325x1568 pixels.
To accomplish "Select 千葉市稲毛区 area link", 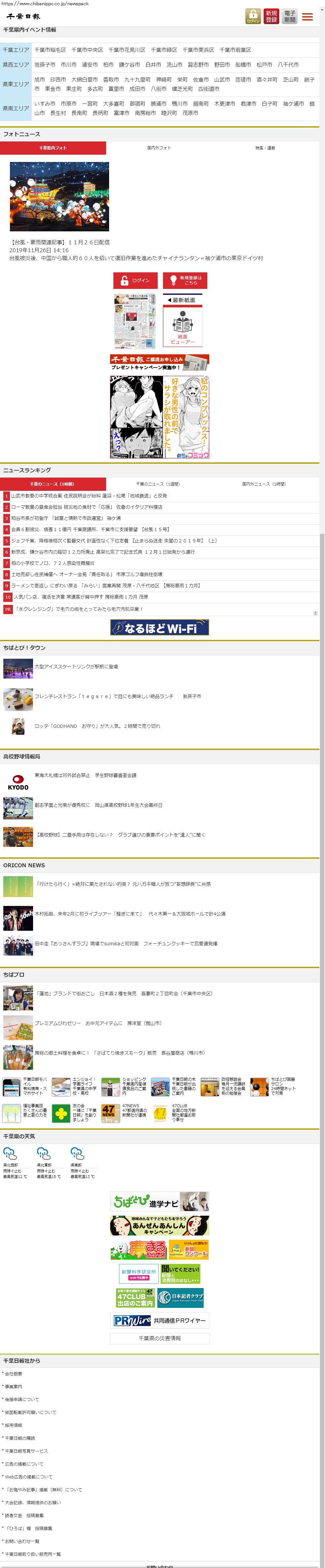I will click(x=50, y=50).
